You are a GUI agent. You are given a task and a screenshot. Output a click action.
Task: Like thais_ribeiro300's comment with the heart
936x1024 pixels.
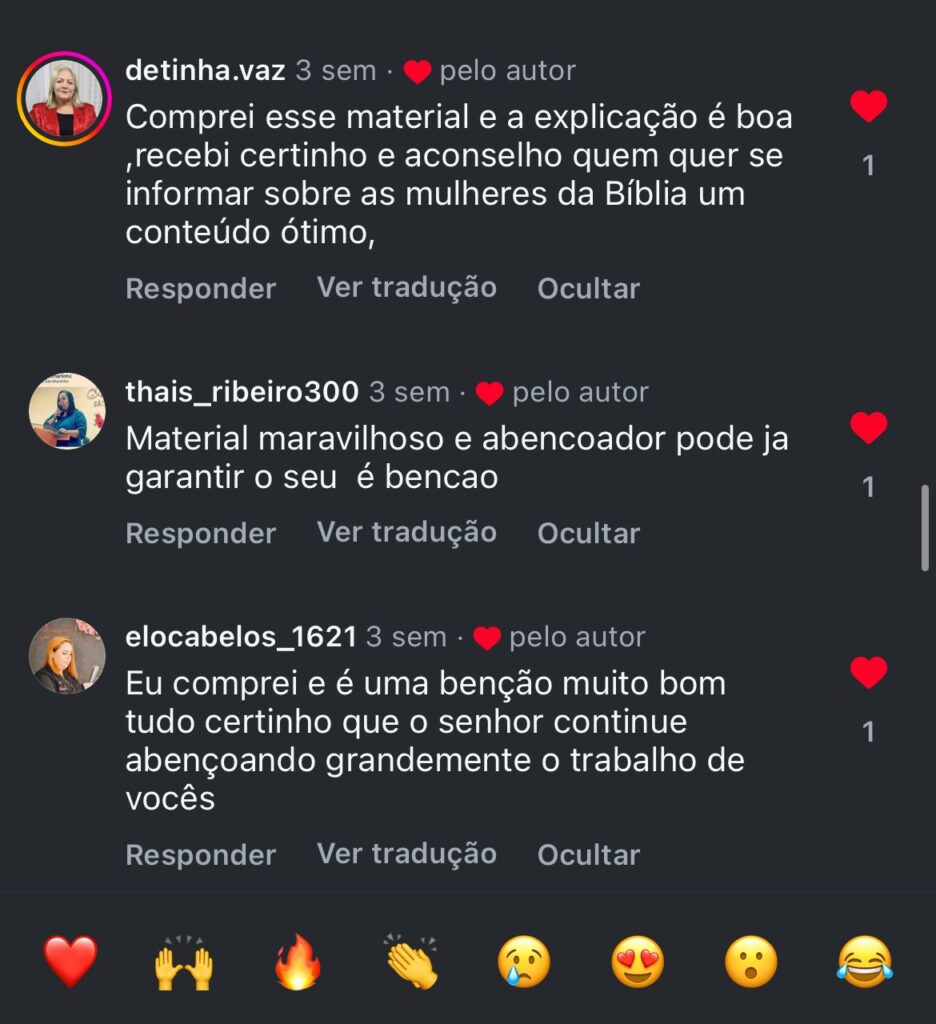pos(868,428)
